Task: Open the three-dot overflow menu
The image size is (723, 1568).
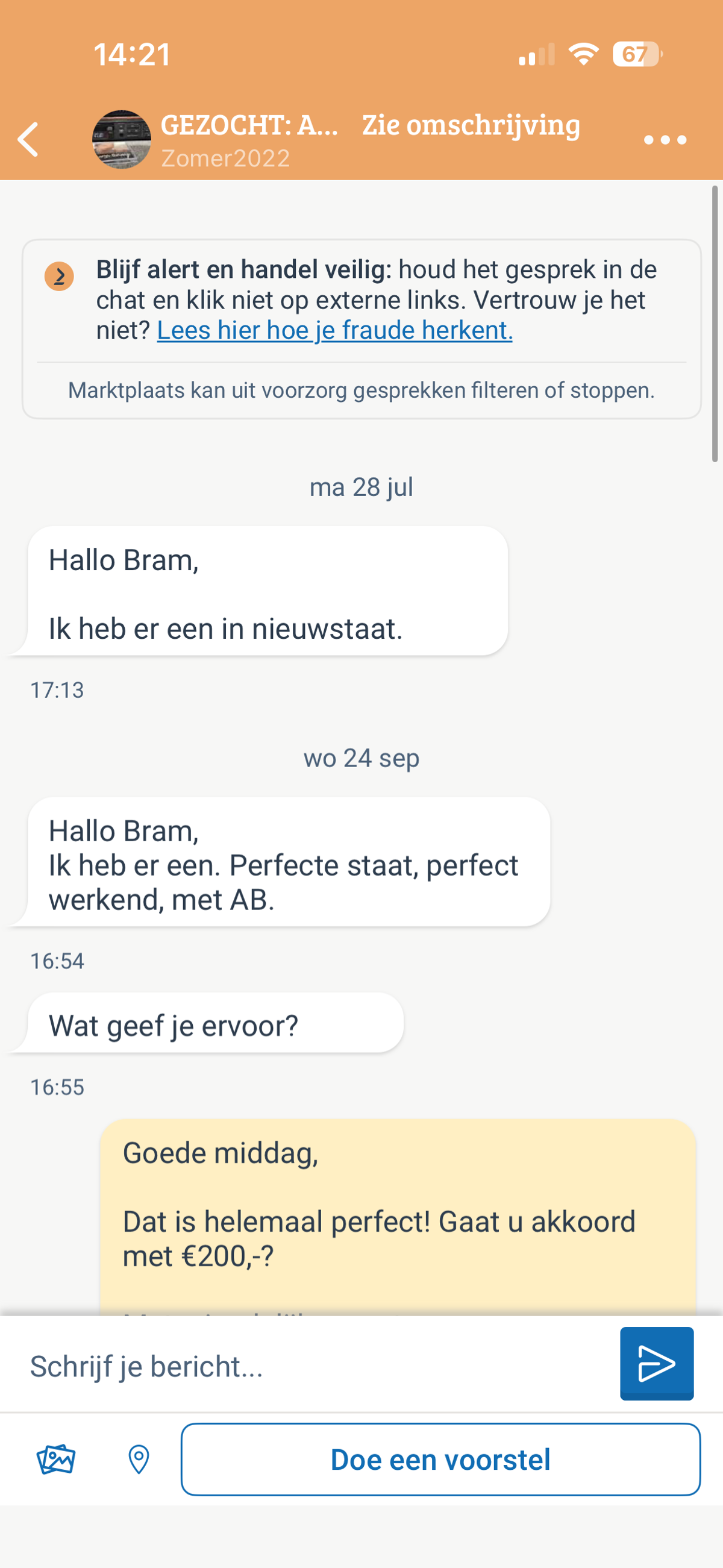Action: (665, 140)
